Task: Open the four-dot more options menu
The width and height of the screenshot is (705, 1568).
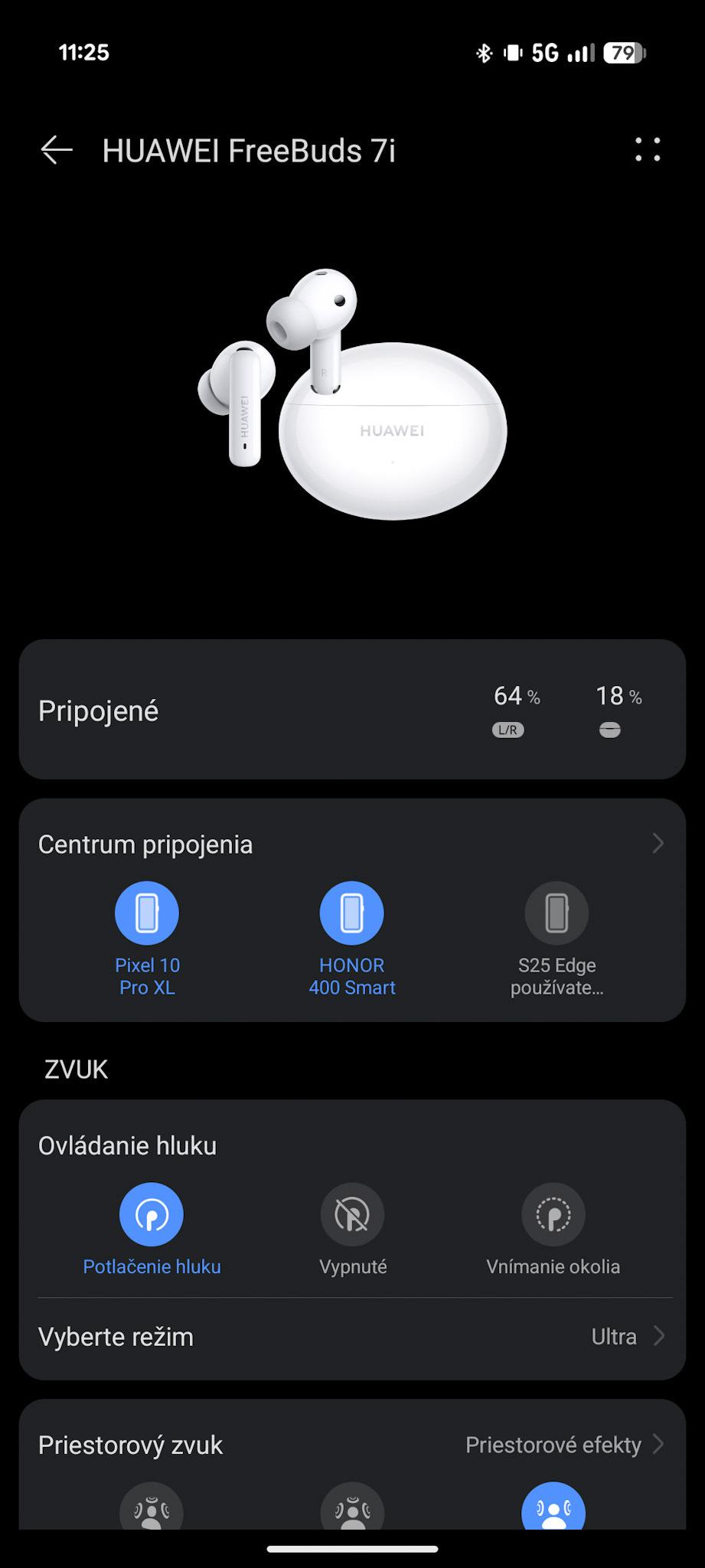Action: point(647,150)
